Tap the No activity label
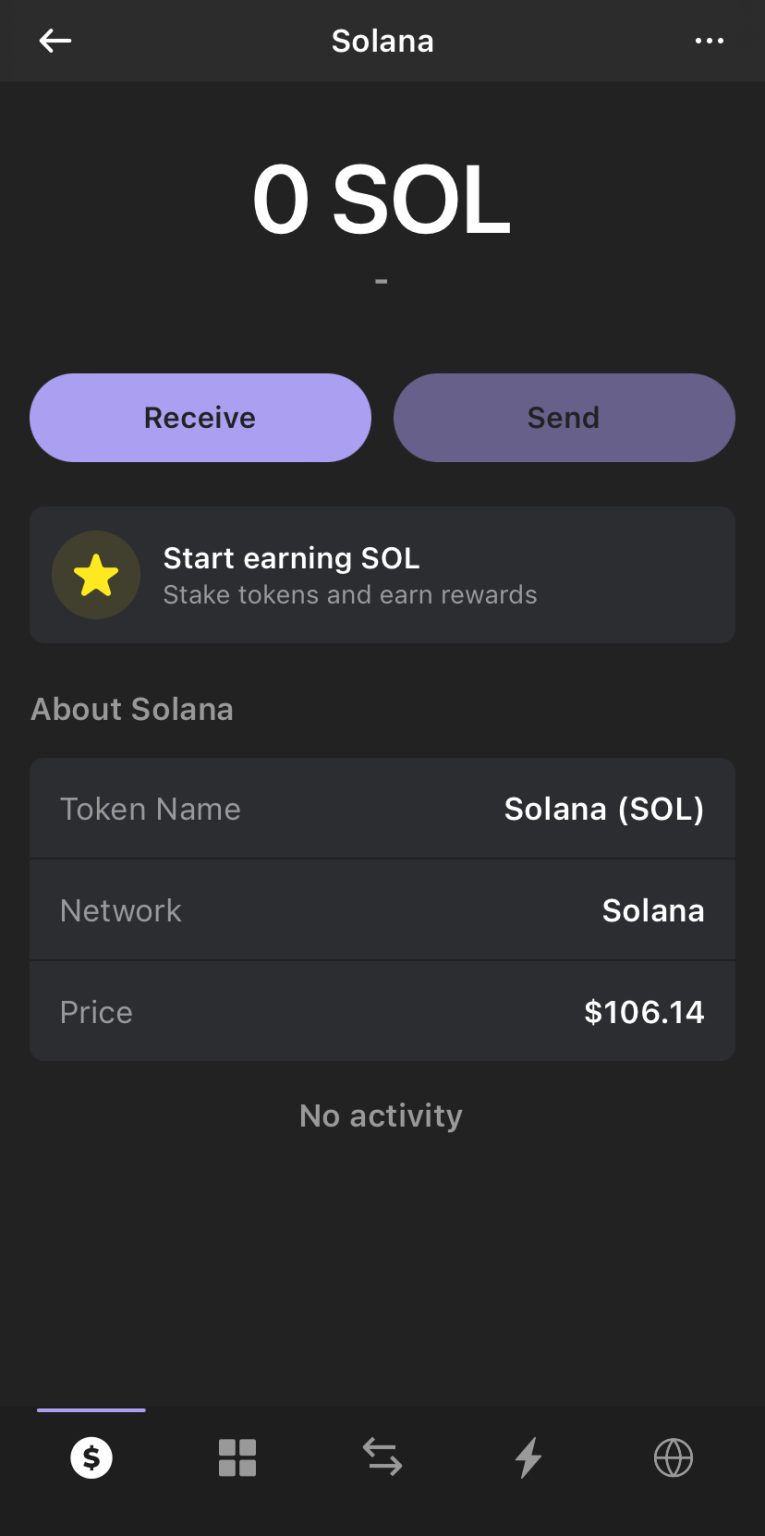The height and width of the screenshot is (1536, 765). click(380, 1115)
